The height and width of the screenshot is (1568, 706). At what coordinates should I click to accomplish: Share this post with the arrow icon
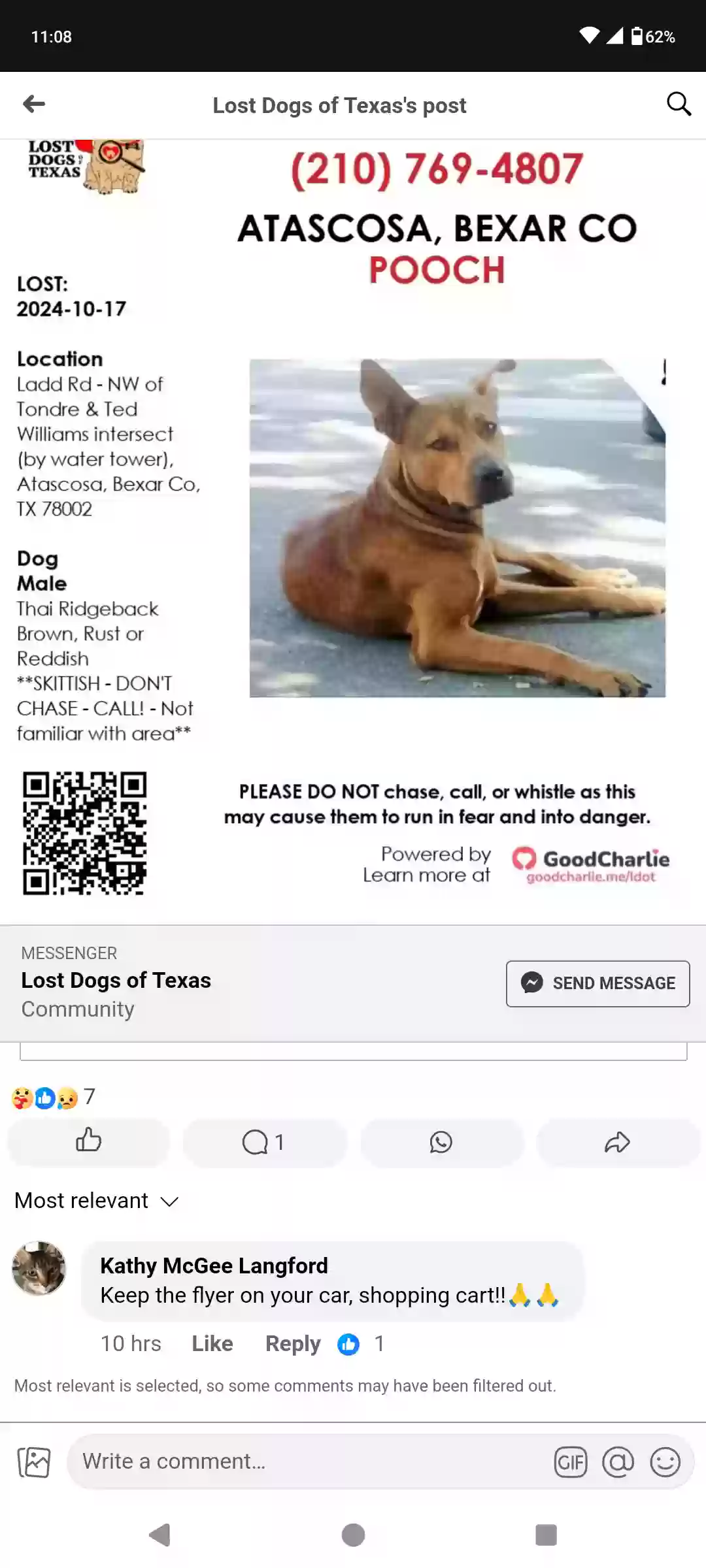617,1142
